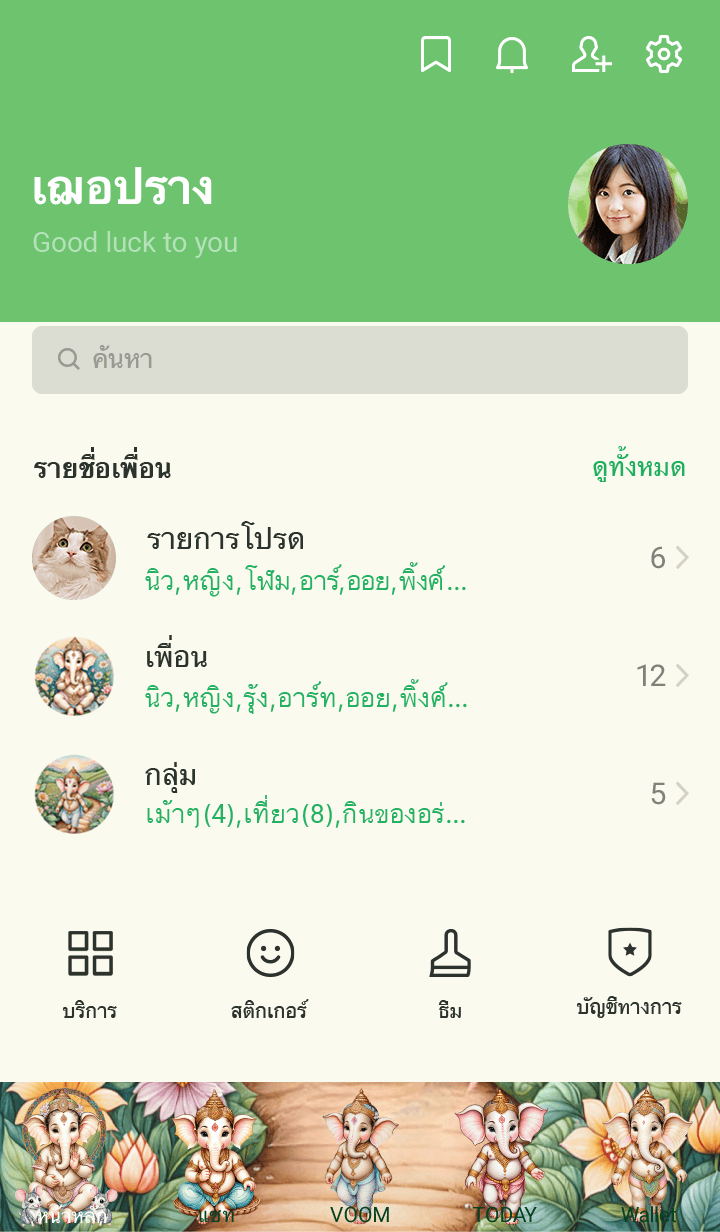Open บริการ services
720x1232 pixels.
click(90, 974)
